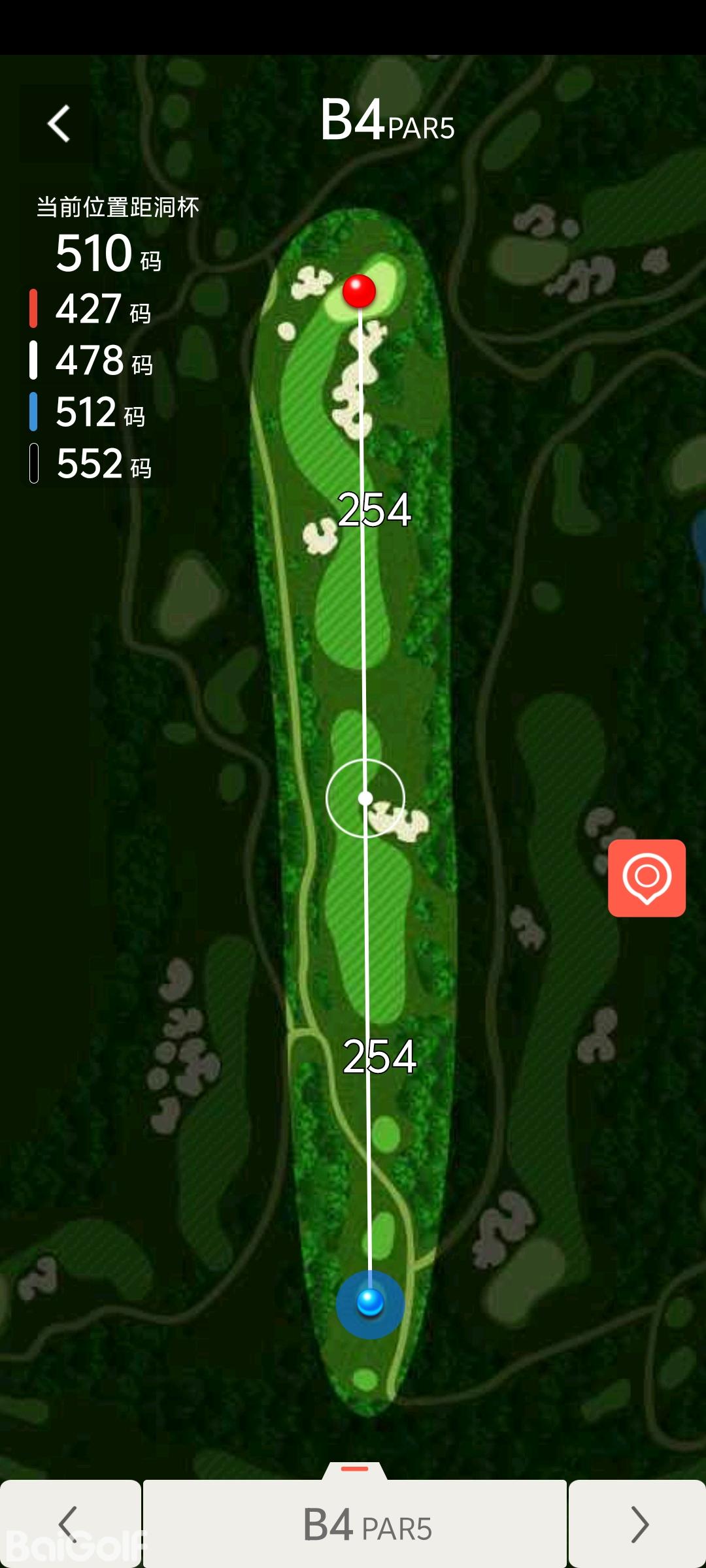This screenshot has height=1568, width=706.
Task: Go back using the top-left arrow
Action: (x=59, y=123)
